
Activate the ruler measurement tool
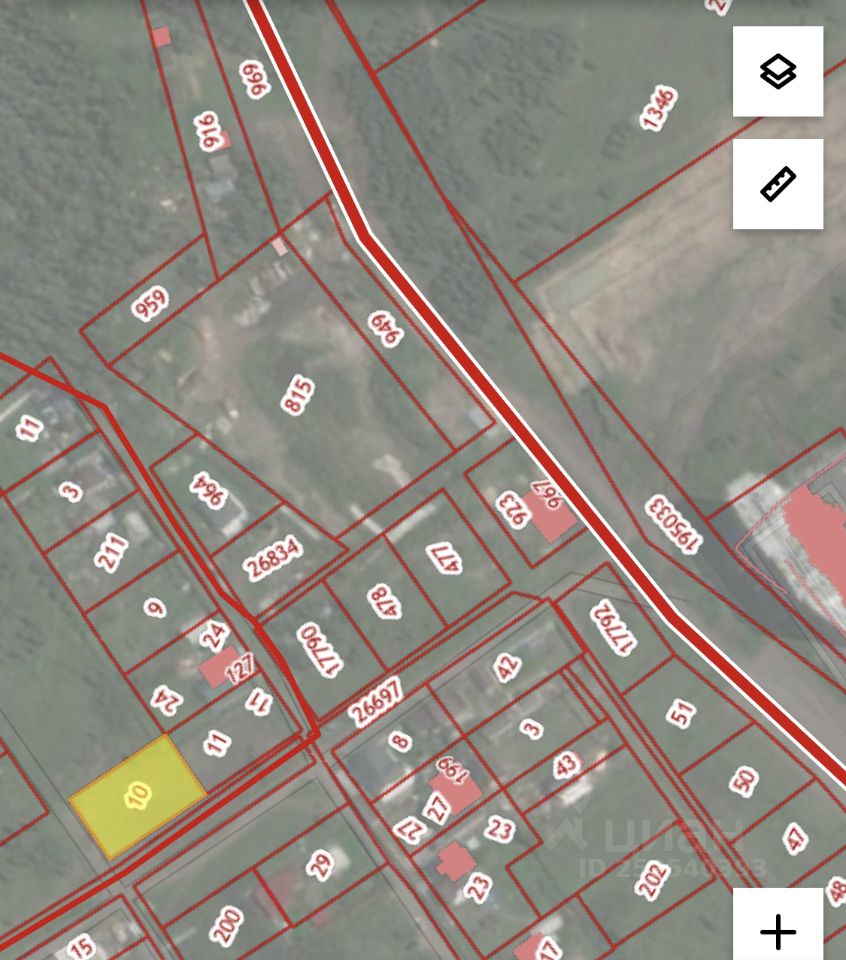pyautogui.click(x=778, y=184)
